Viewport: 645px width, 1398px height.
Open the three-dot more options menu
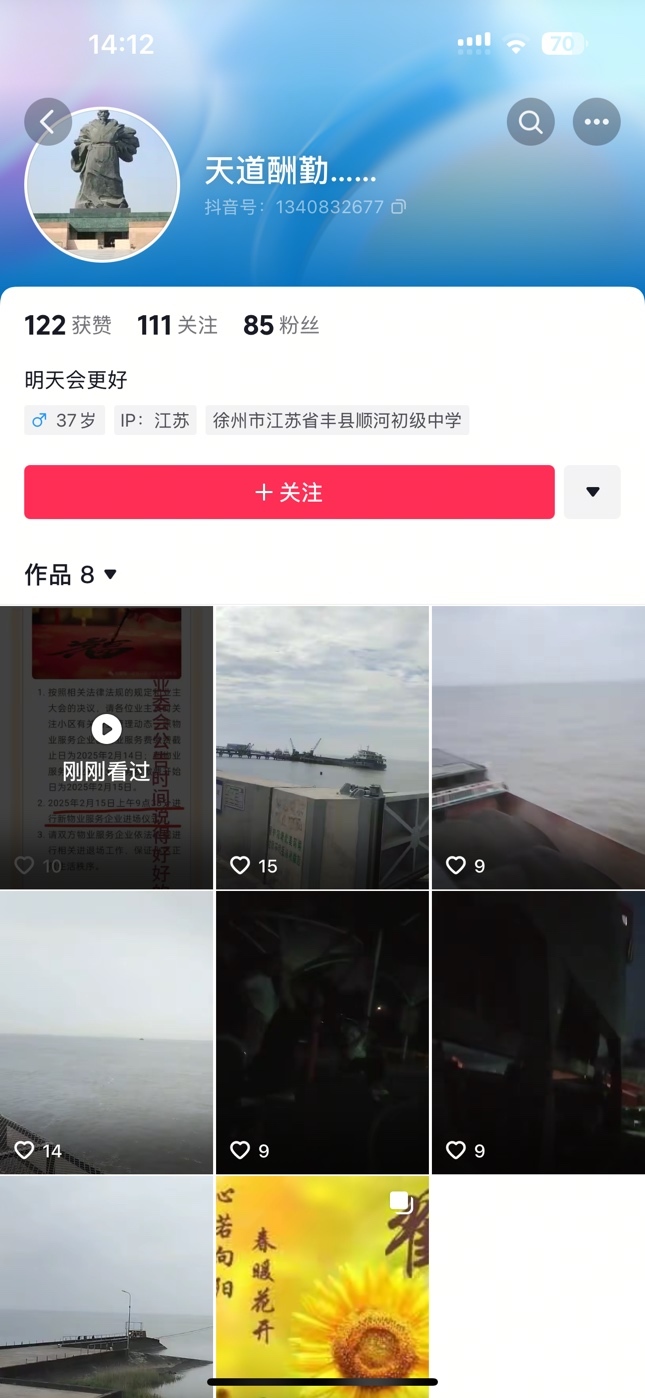596,122
